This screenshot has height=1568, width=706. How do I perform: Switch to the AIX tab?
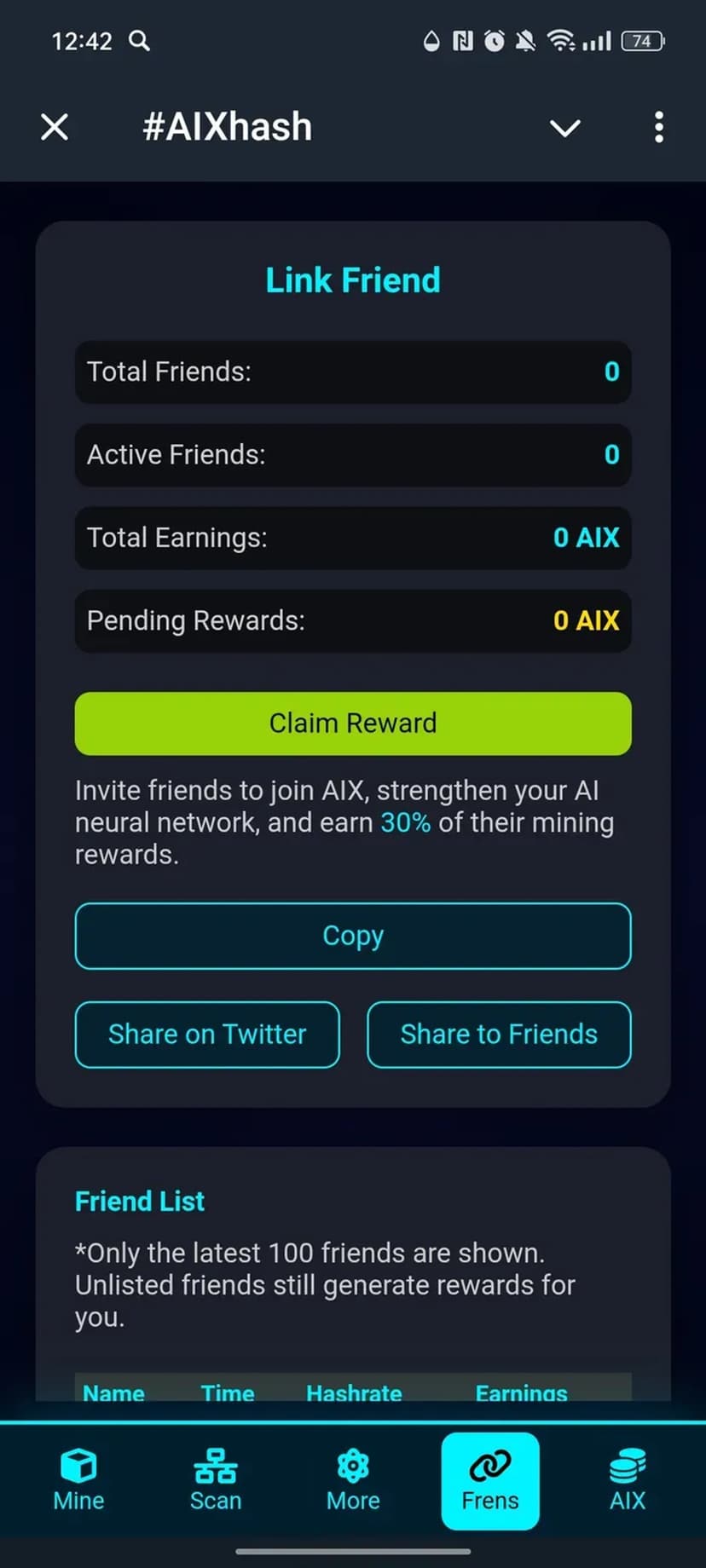[x=628, y=1481]
